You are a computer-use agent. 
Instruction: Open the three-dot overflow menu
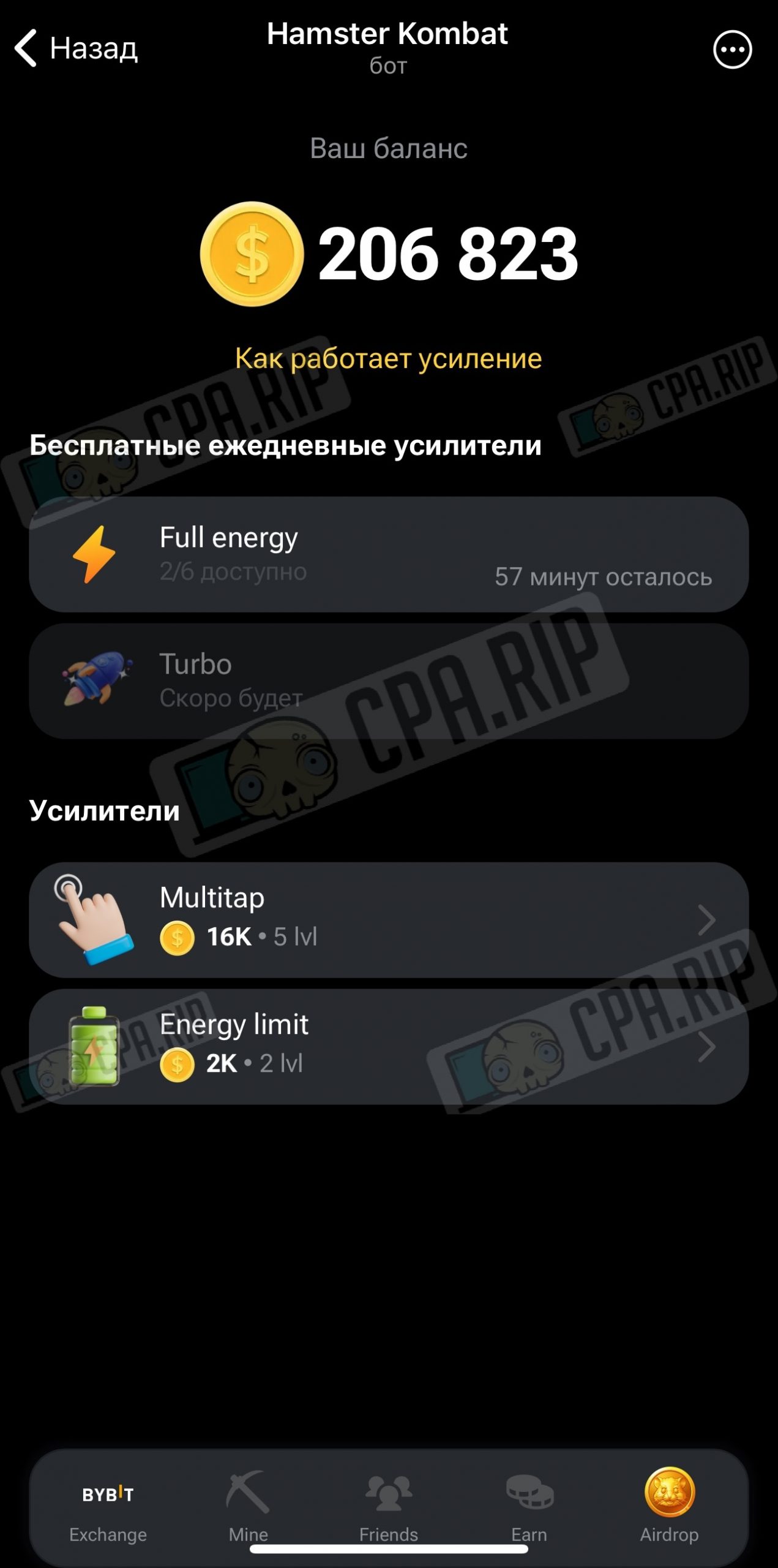[732, 50]
